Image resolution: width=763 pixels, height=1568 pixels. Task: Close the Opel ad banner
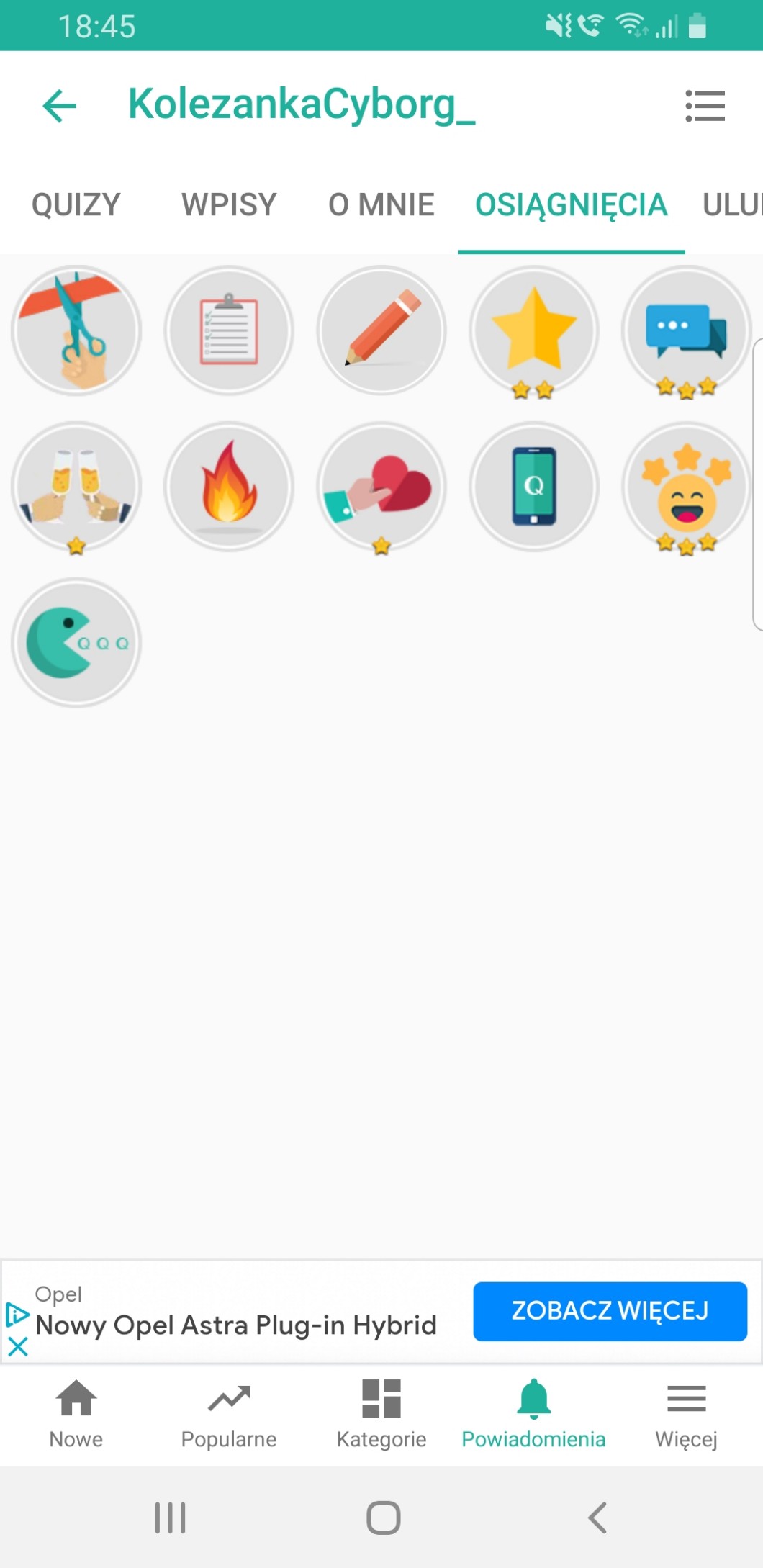[x=17, y=1347]
